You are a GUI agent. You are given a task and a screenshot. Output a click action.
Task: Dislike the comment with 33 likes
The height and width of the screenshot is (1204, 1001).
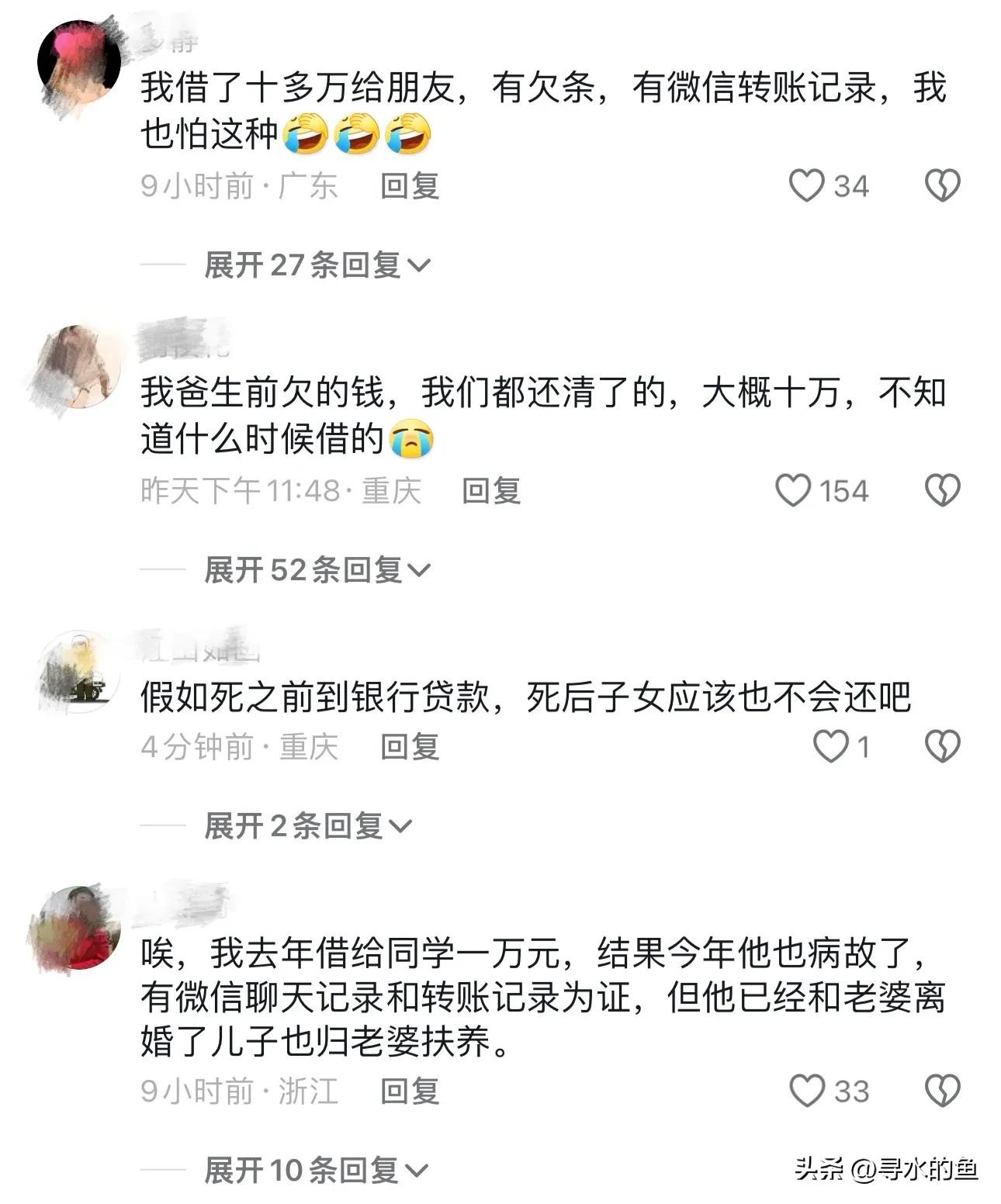943,1092
